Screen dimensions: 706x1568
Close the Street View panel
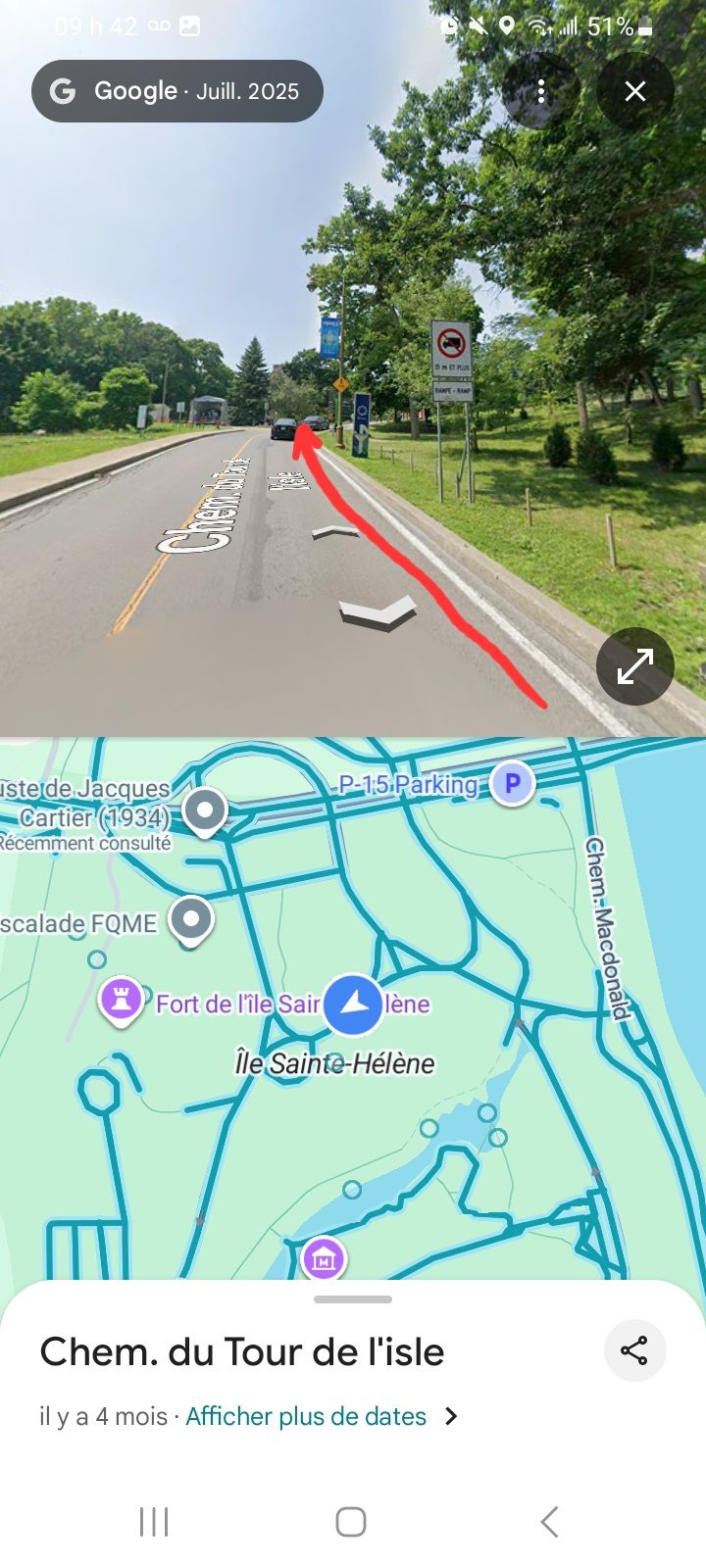coord(635,91)
